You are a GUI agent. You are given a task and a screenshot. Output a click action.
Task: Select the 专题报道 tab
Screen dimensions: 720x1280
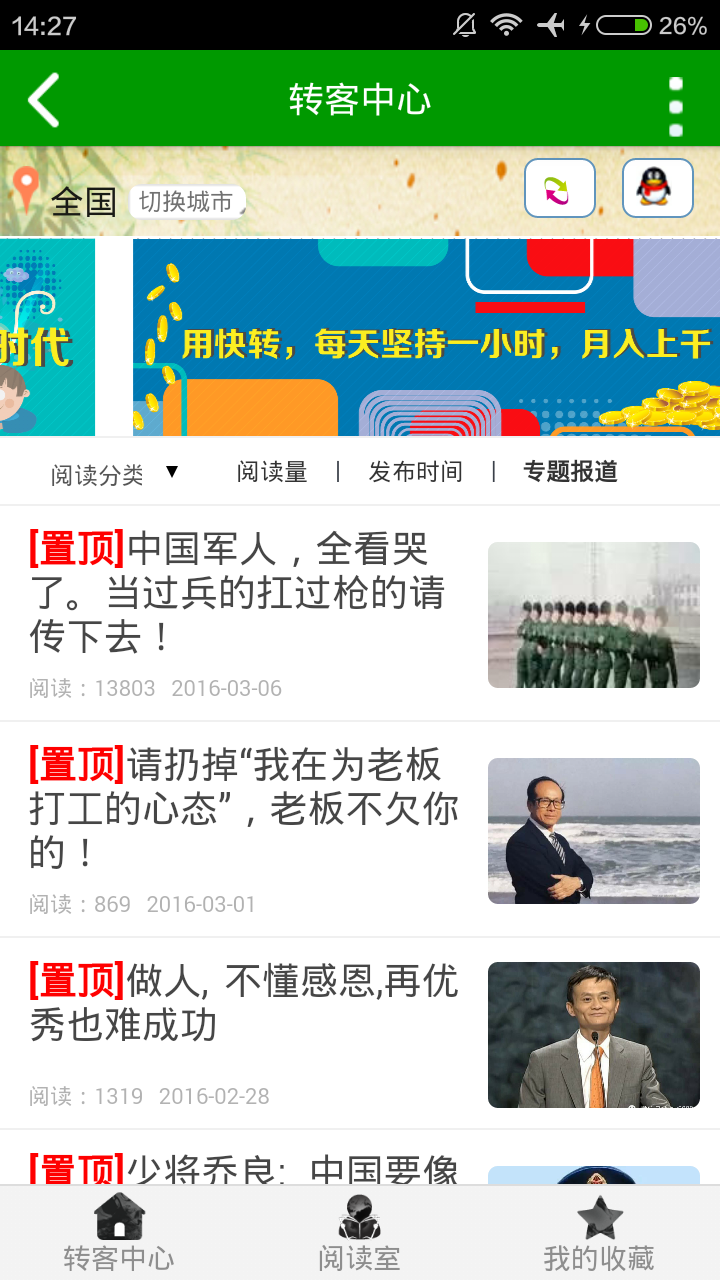[x=568, y=471]
